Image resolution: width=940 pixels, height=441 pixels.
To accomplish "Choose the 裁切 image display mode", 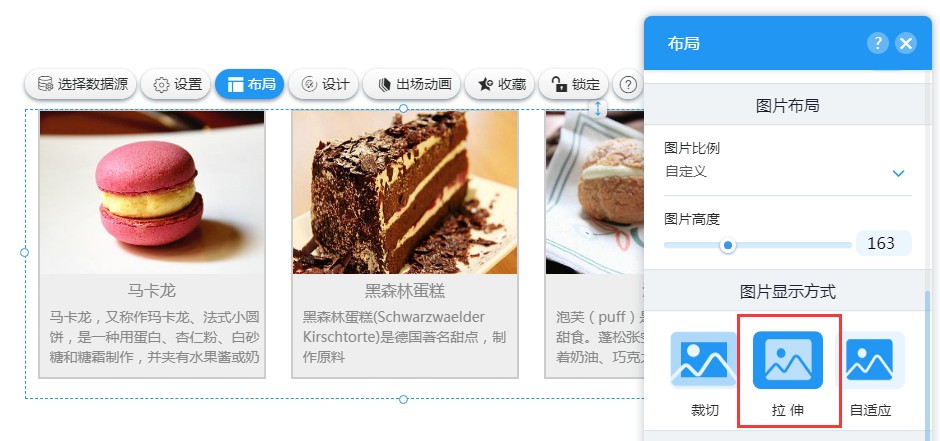I will 704,372.
